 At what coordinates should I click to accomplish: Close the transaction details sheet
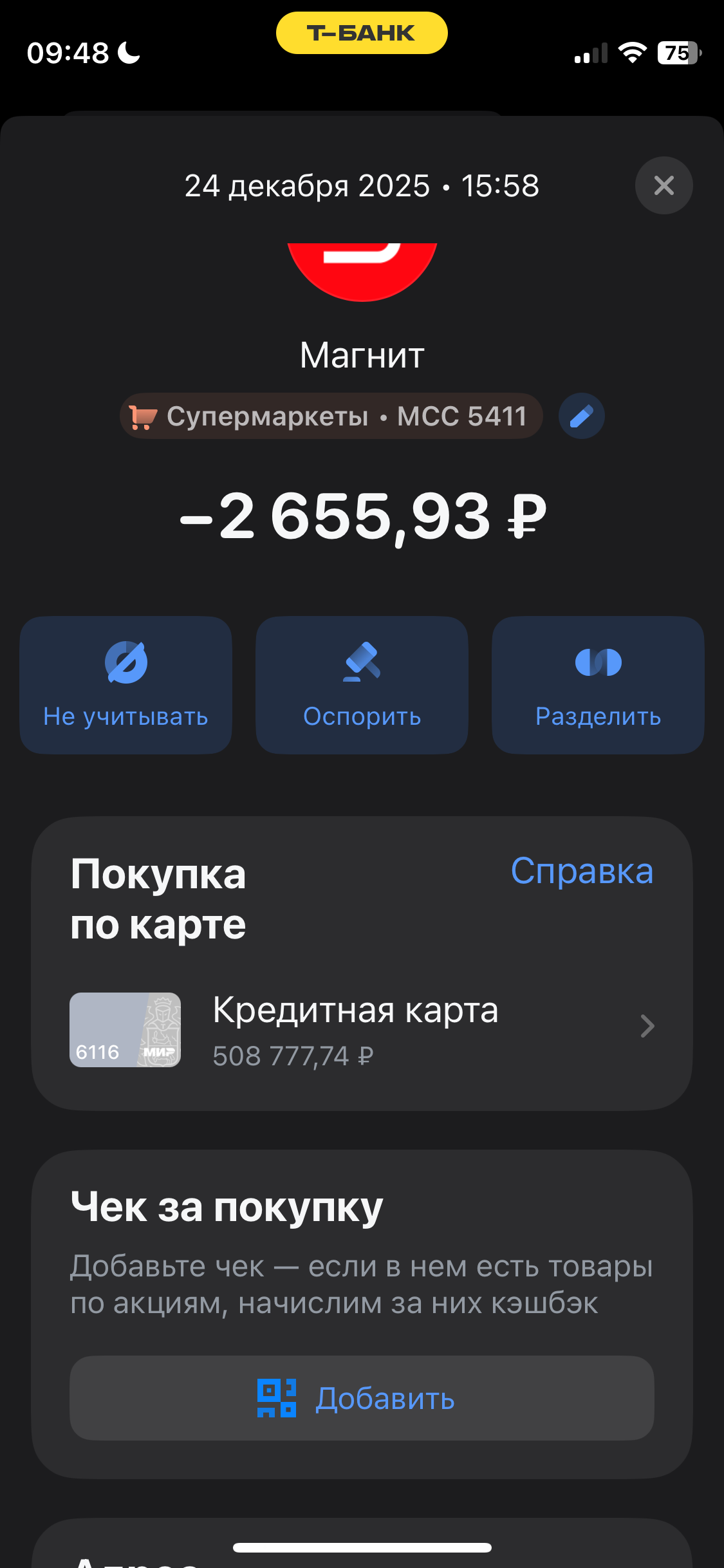point(664,185)
